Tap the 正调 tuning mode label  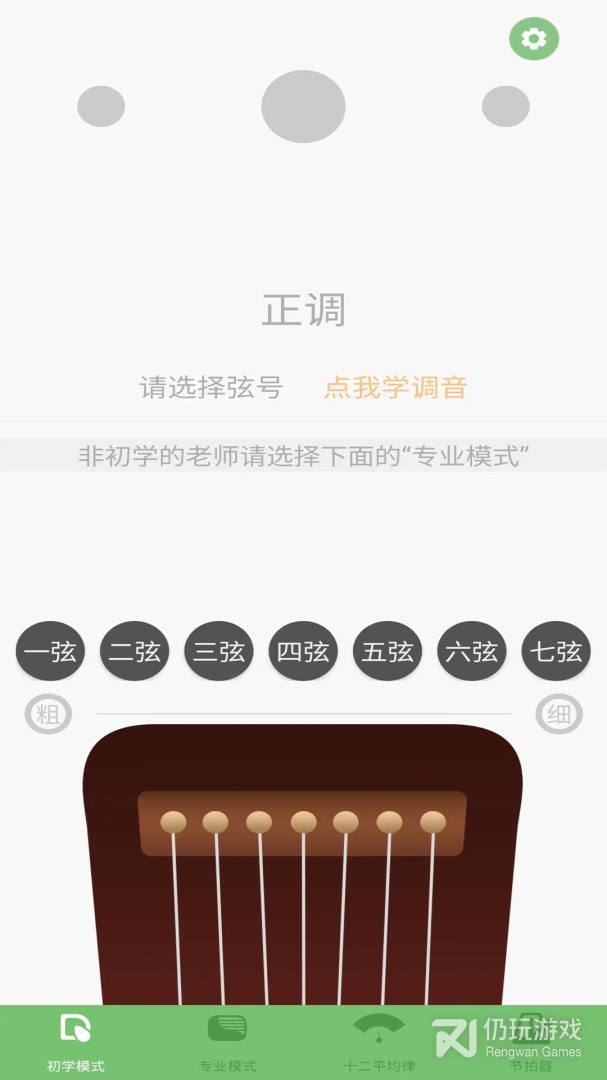[x=303, y=310]
